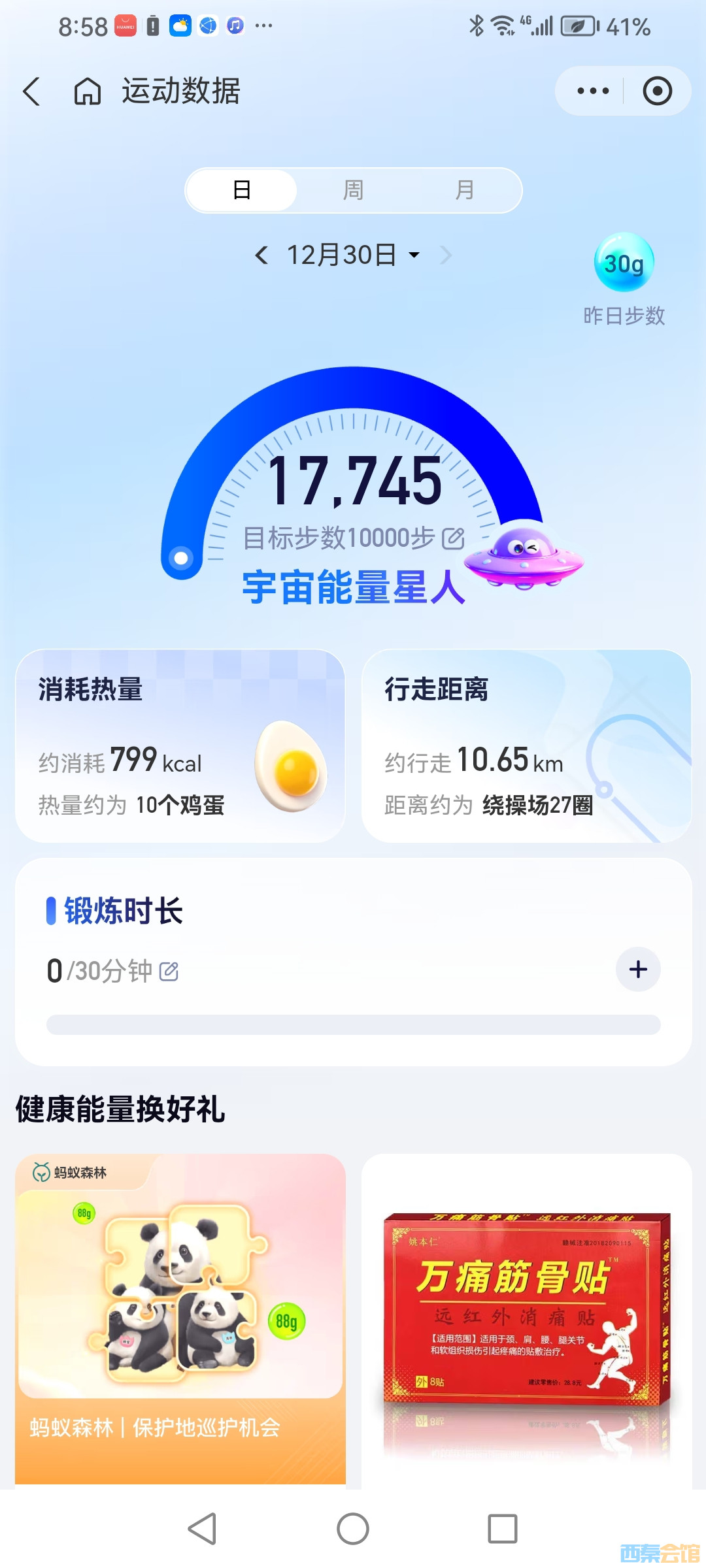Tap the system recent apps button
Viewport: 706px width, 1568px height.
[503, 1529]
